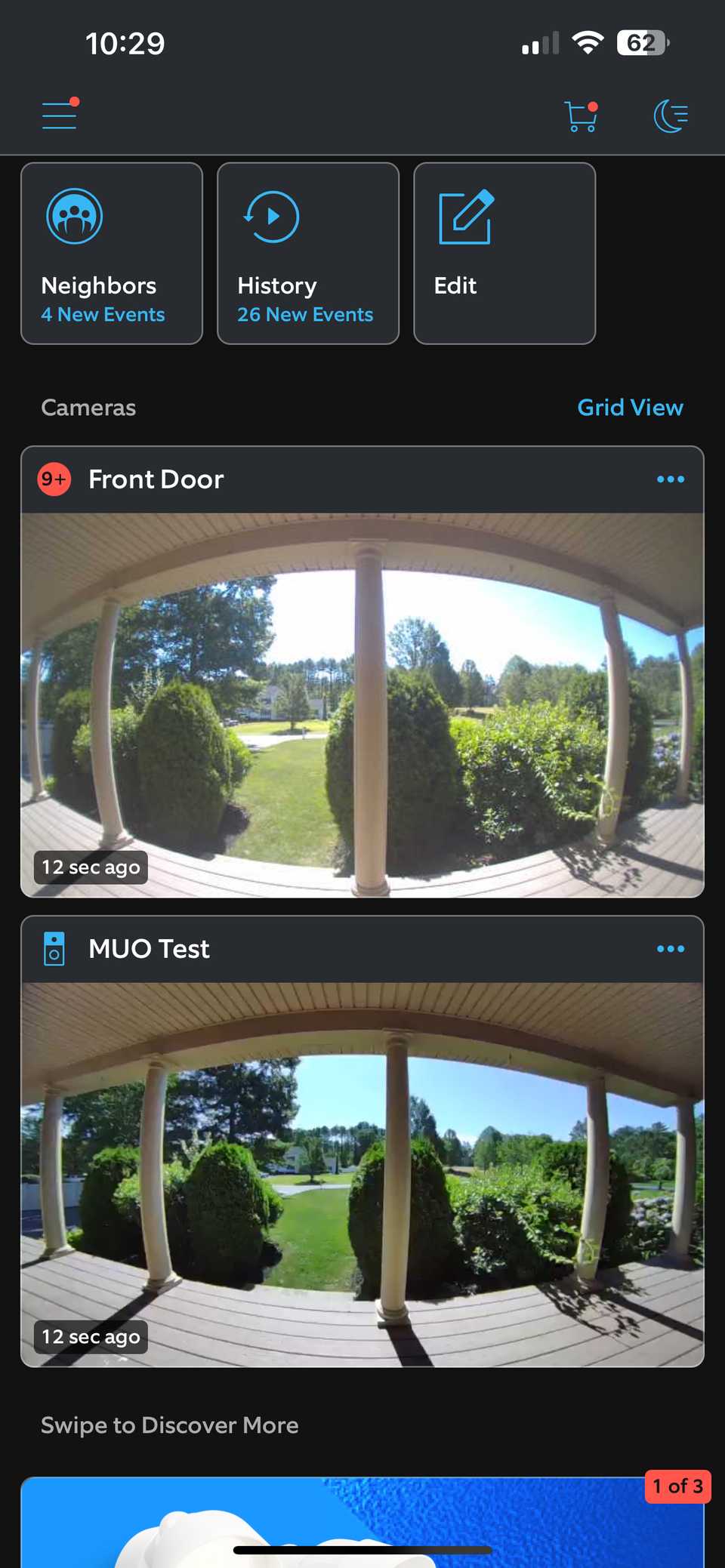Open more options for MUO Test
The image size is (725, 1568).
670,949
